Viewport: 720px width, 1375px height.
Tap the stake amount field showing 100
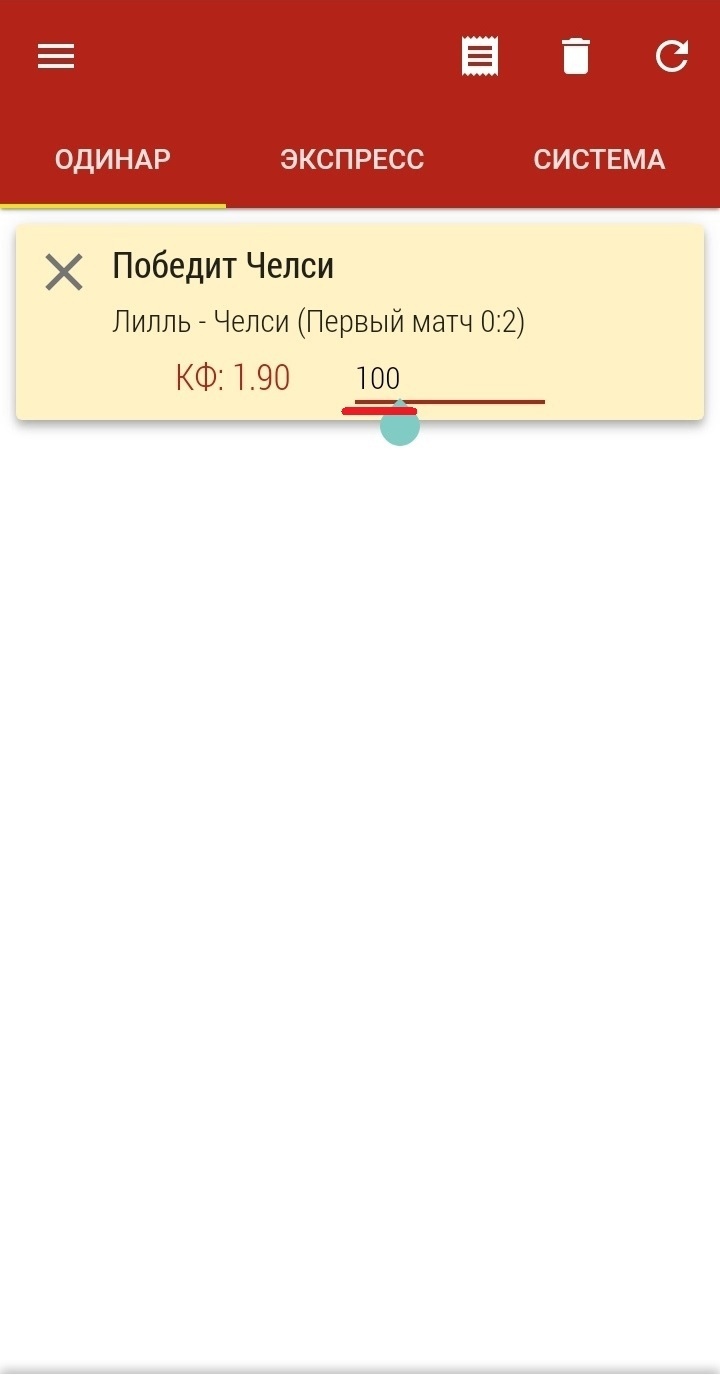(x=449, y=380)
